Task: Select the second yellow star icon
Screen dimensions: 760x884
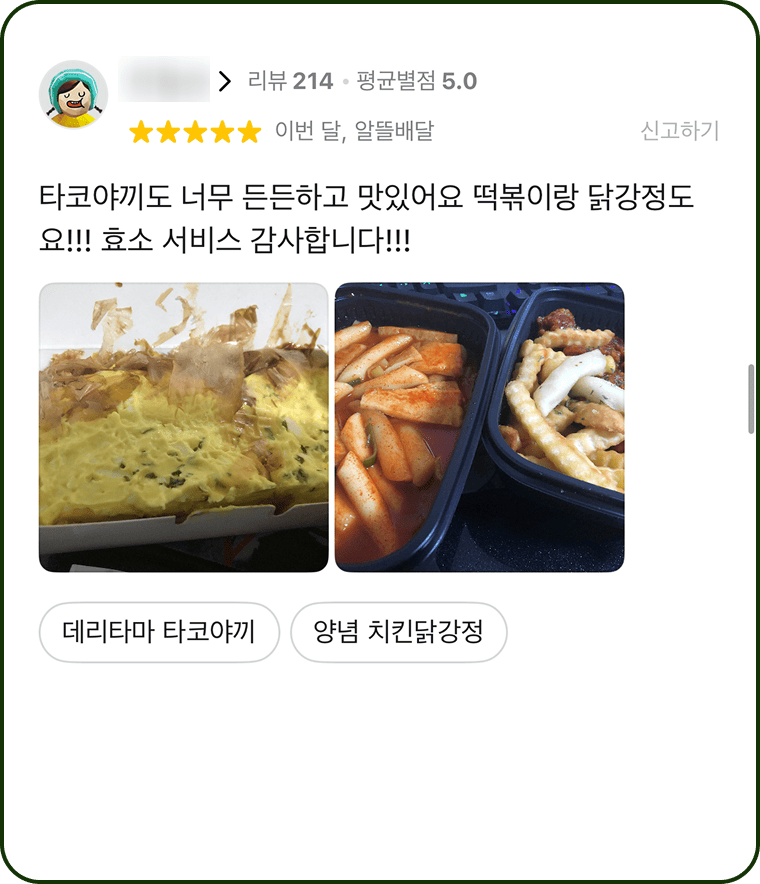Action: 169,130
